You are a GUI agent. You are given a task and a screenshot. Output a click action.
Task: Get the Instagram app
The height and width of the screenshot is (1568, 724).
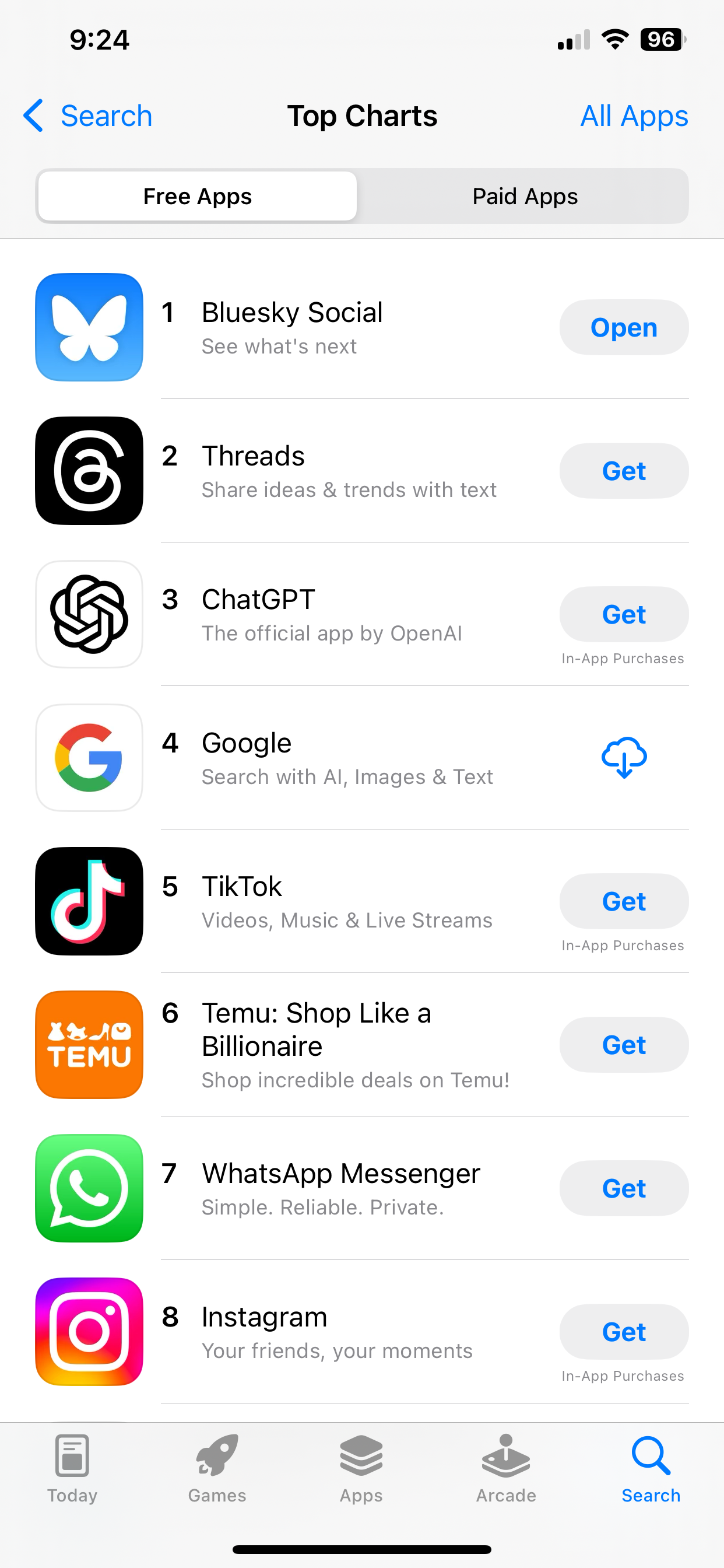pyautogui.click(x=624, y=1332)
